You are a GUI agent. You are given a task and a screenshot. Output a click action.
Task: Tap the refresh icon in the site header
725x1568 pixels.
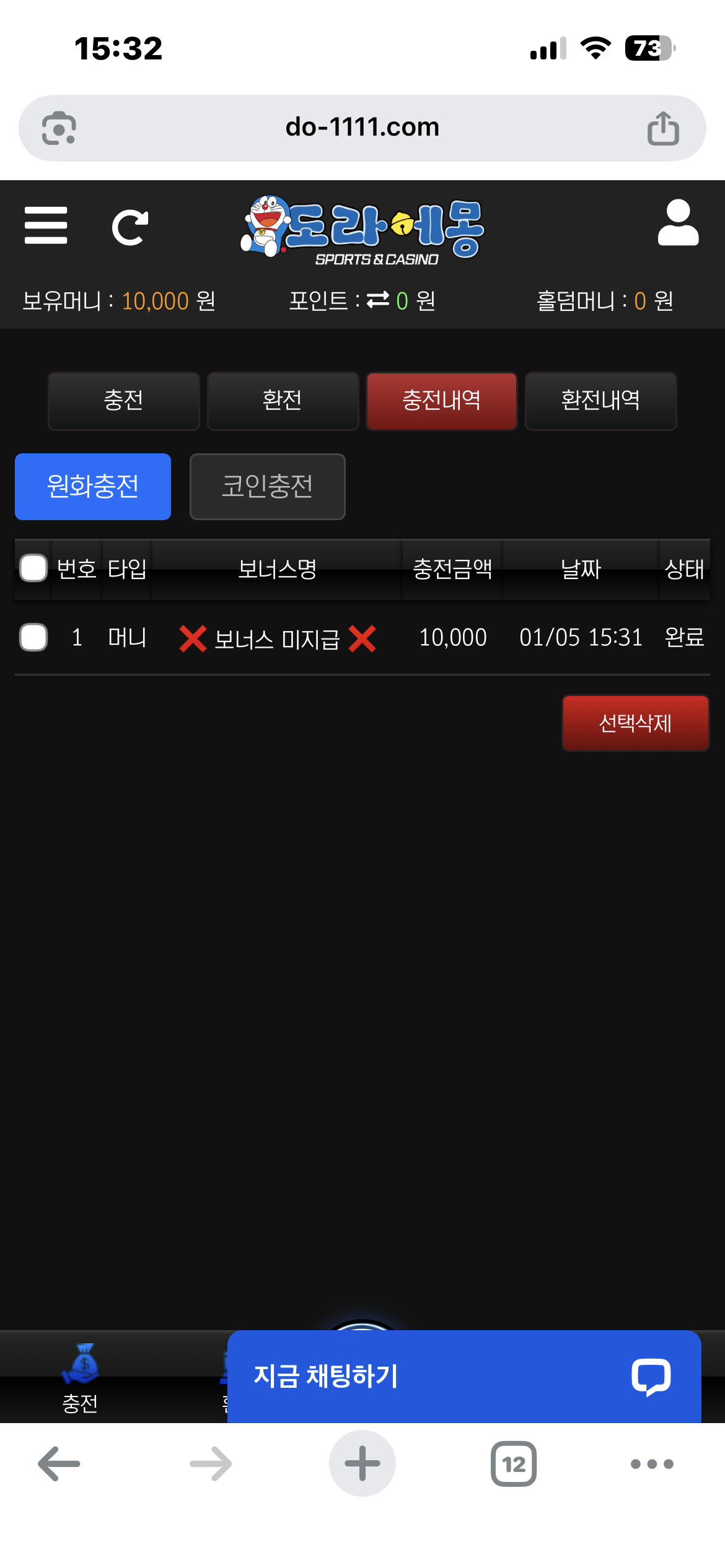(x=130, y=227)
